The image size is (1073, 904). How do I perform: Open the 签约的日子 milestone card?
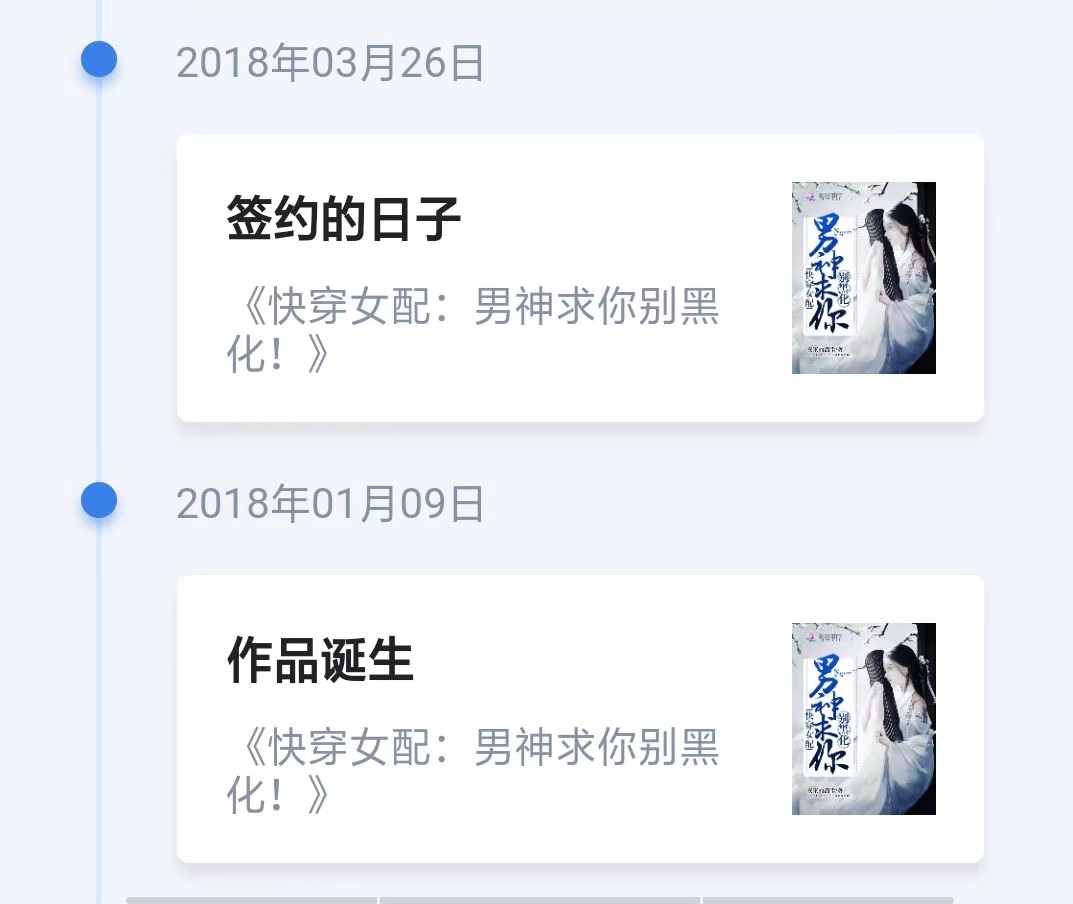[x=580, y=278]
